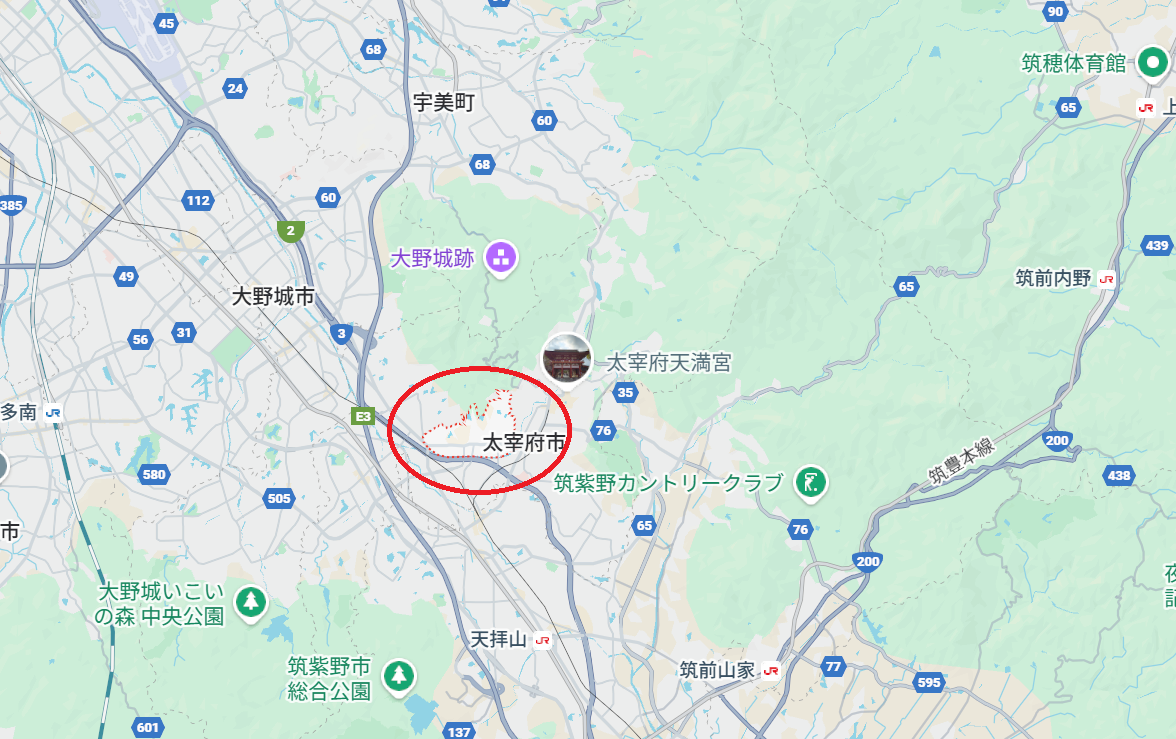
Task: Open the 太宰府天満宮 photo pin
Action: [567, 359]
